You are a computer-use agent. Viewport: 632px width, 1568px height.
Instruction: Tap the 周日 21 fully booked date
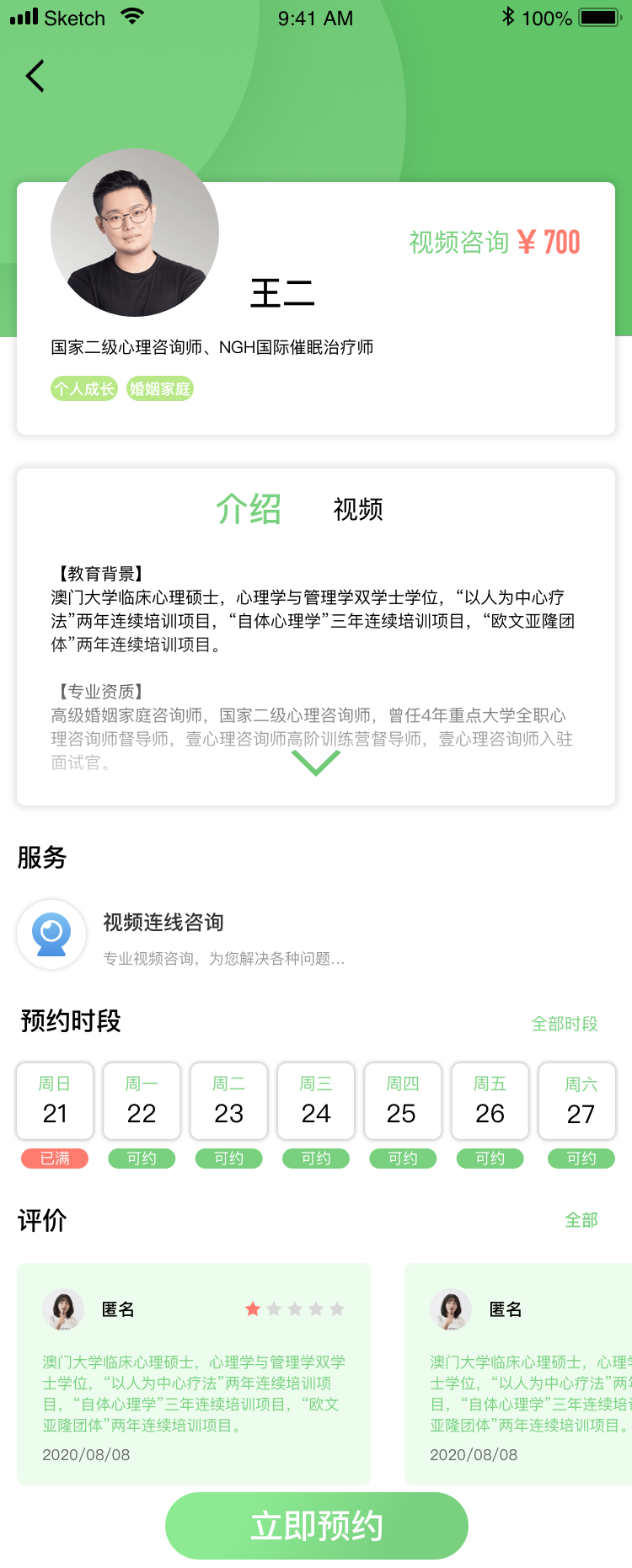[55, 1102]
